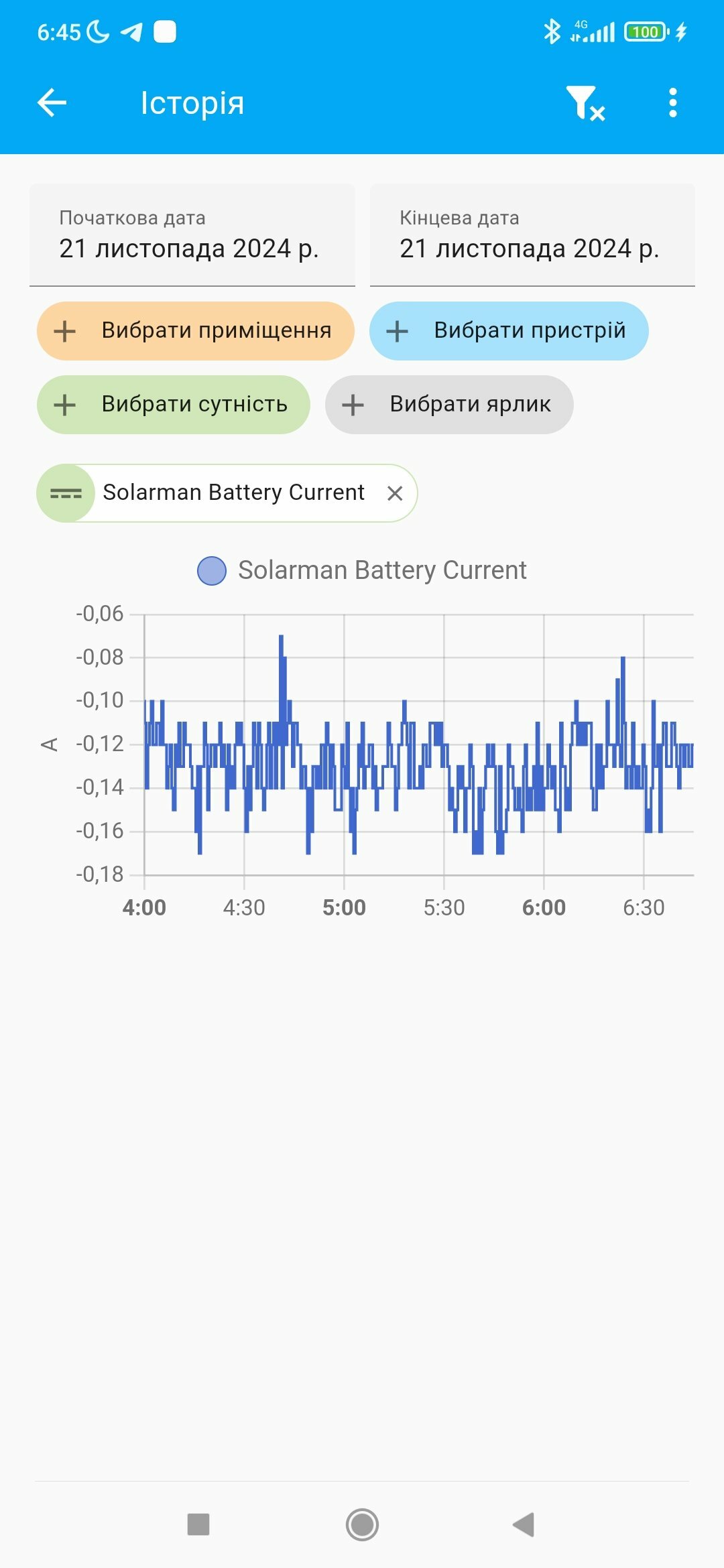This screenshot has height=1568, width=724.
Task: Clear filters with the funnel icon
Action: pyautogui.click(x=585, y=103)
